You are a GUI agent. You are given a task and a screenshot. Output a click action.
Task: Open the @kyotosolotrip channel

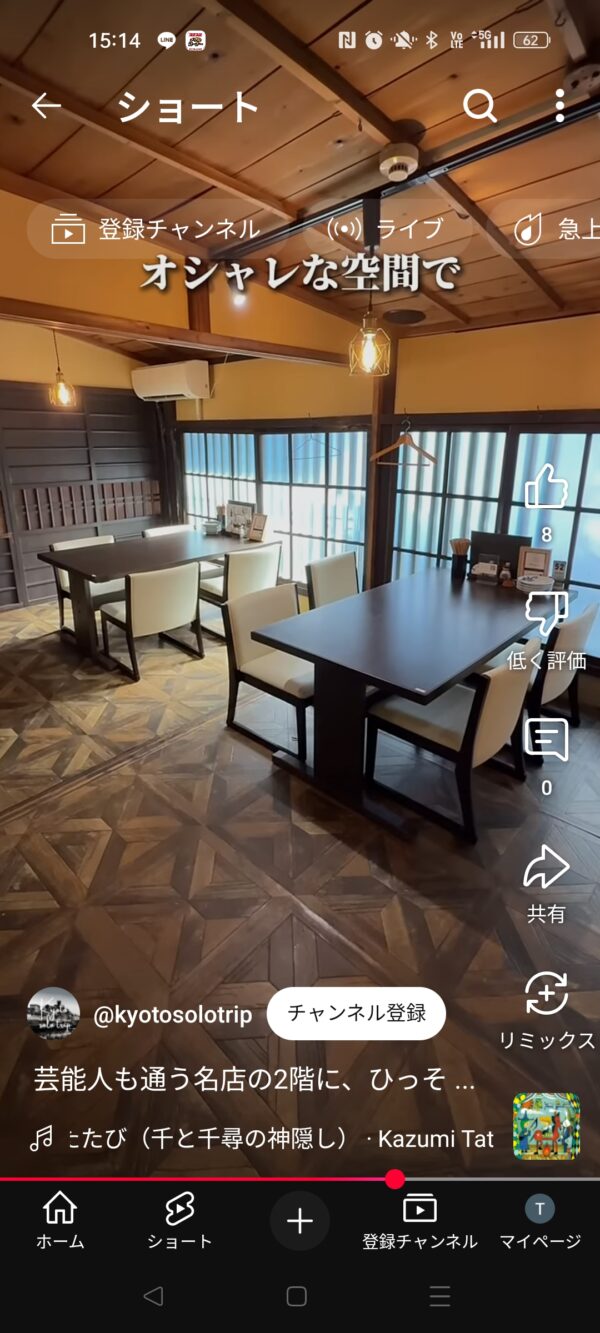pos(172,1015)
